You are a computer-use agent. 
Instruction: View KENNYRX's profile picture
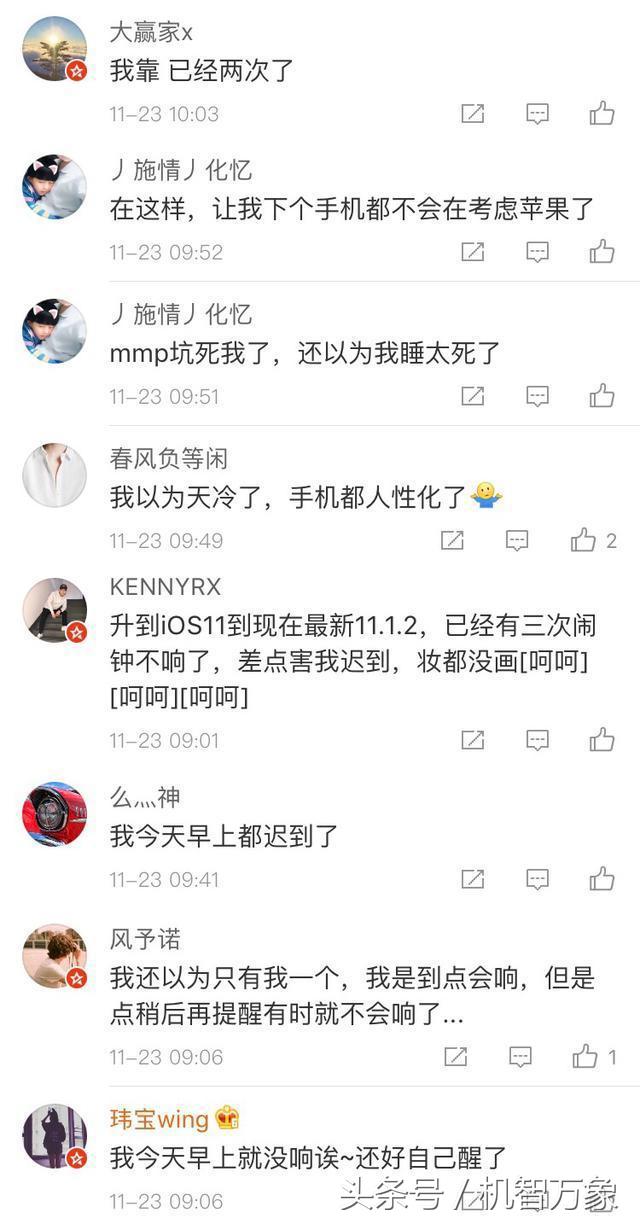pyautogui.click(x=54, y=609)
